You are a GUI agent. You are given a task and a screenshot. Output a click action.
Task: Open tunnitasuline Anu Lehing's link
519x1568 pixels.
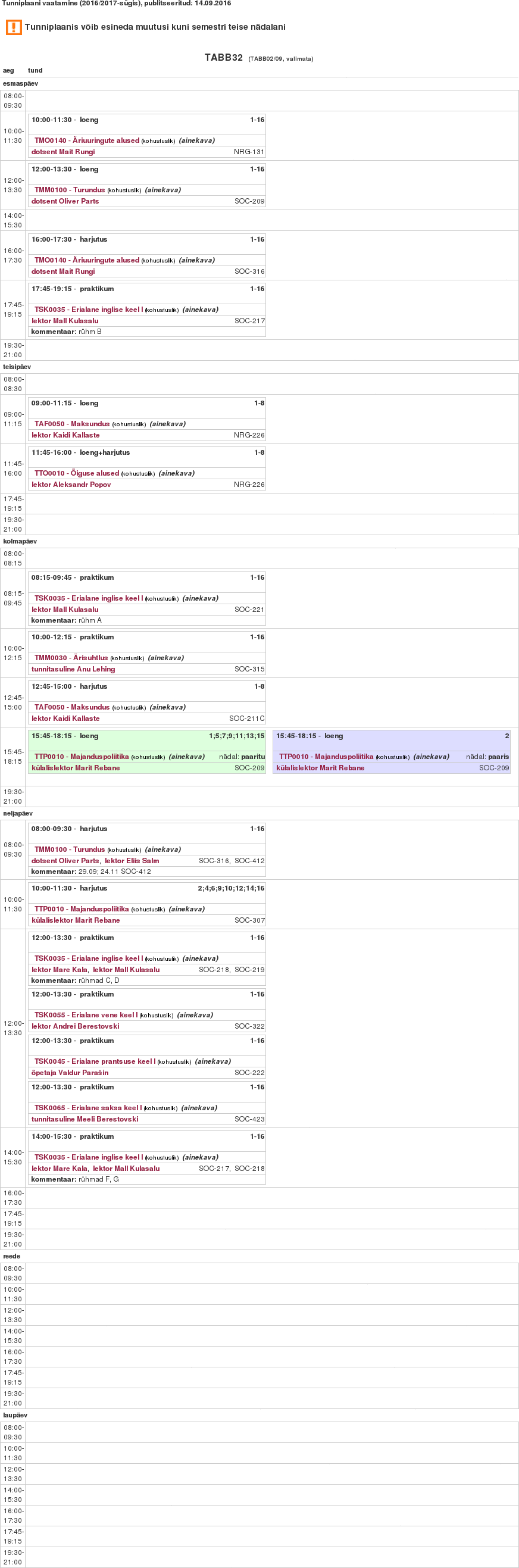click(x=73, y=669)
